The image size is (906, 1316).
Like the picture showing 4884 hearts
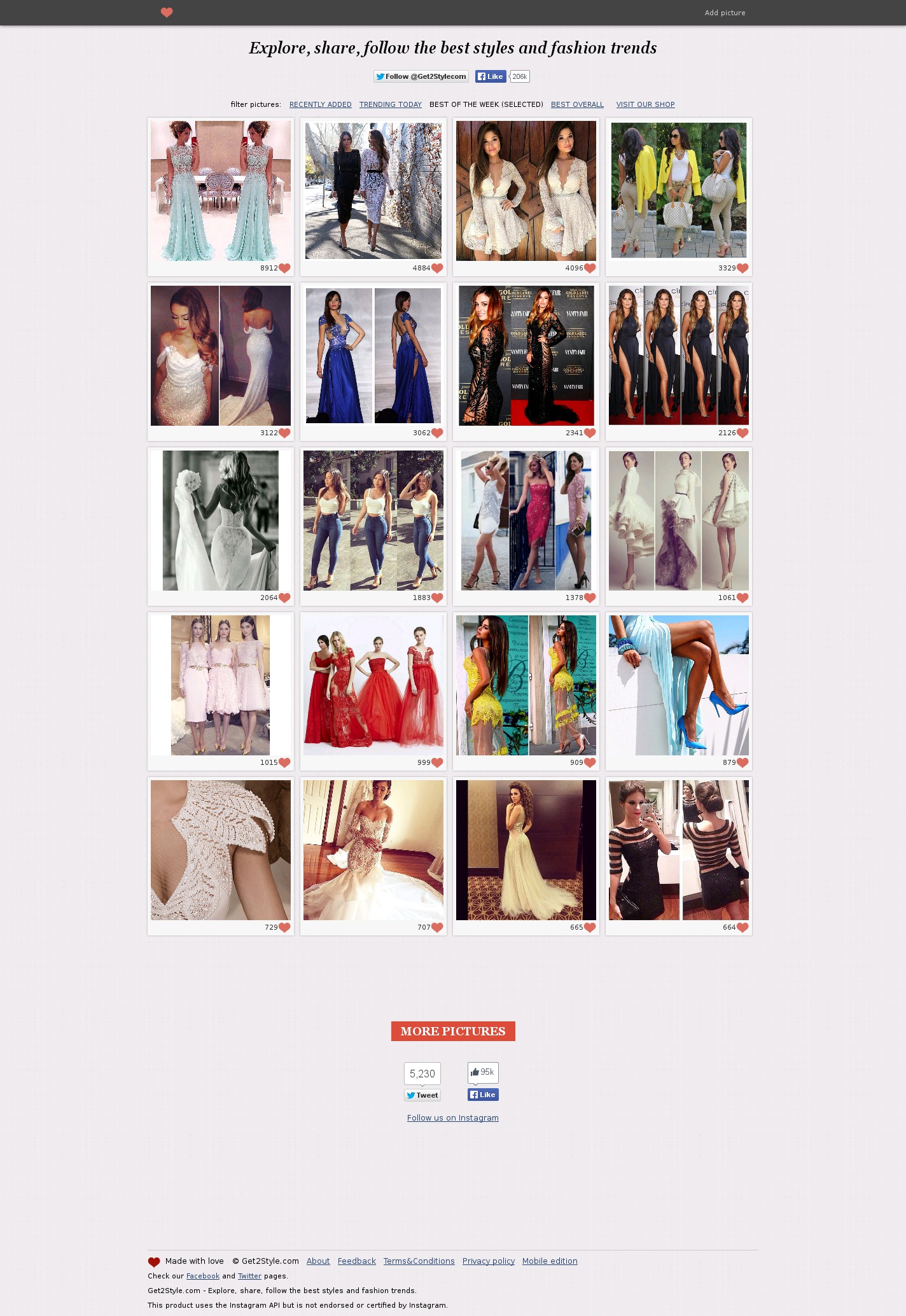pyautogui.click(x=437, y=269)
